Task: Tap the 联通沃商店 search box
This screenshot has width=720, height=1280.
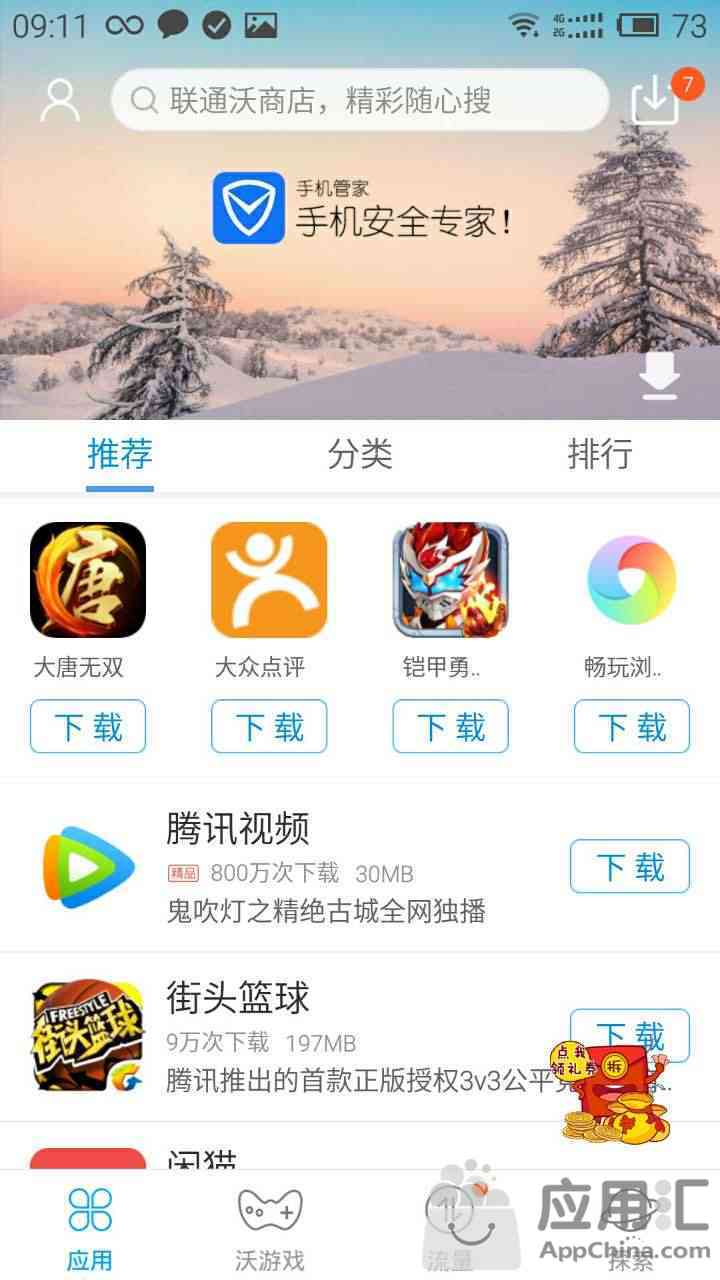Action: point(360,100)
